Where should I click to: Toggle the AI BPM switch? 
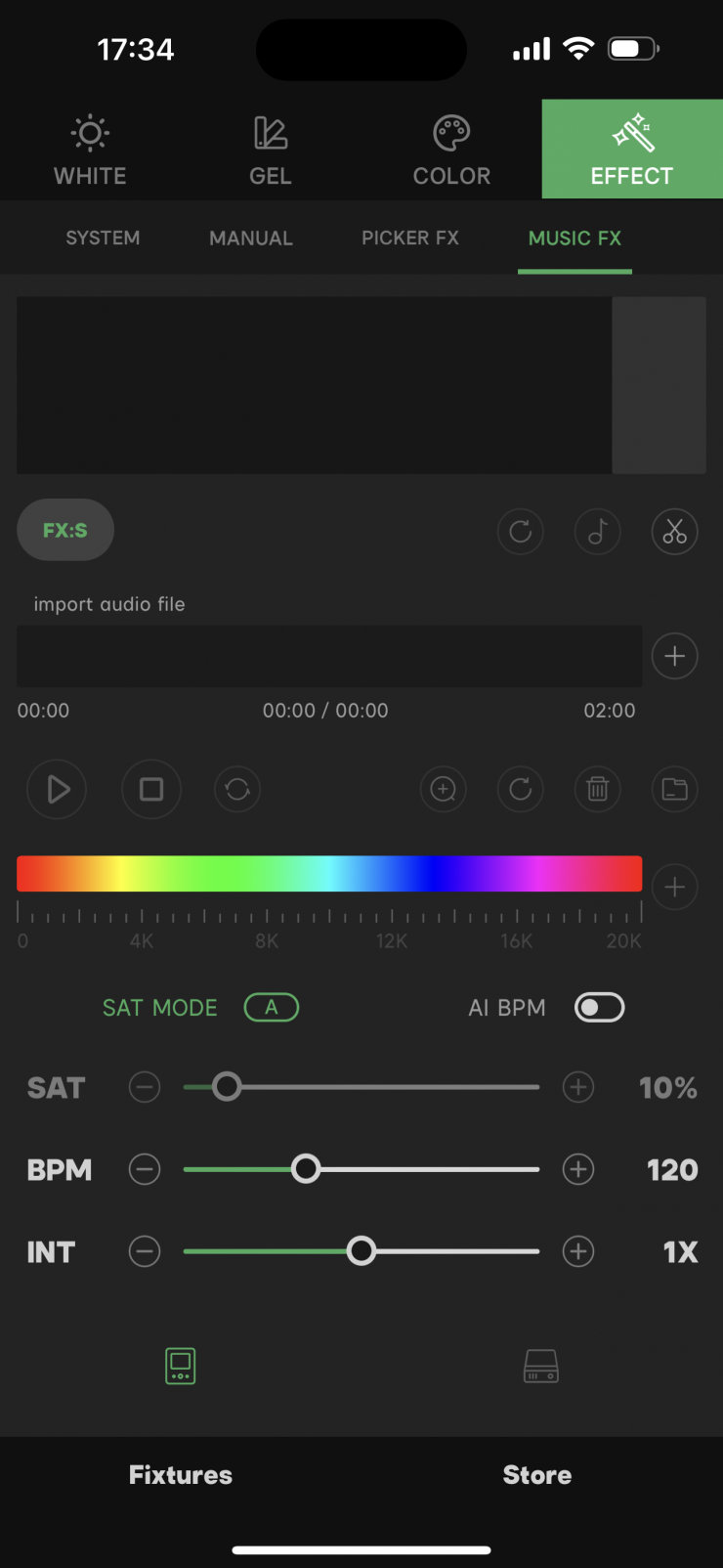599,1008
